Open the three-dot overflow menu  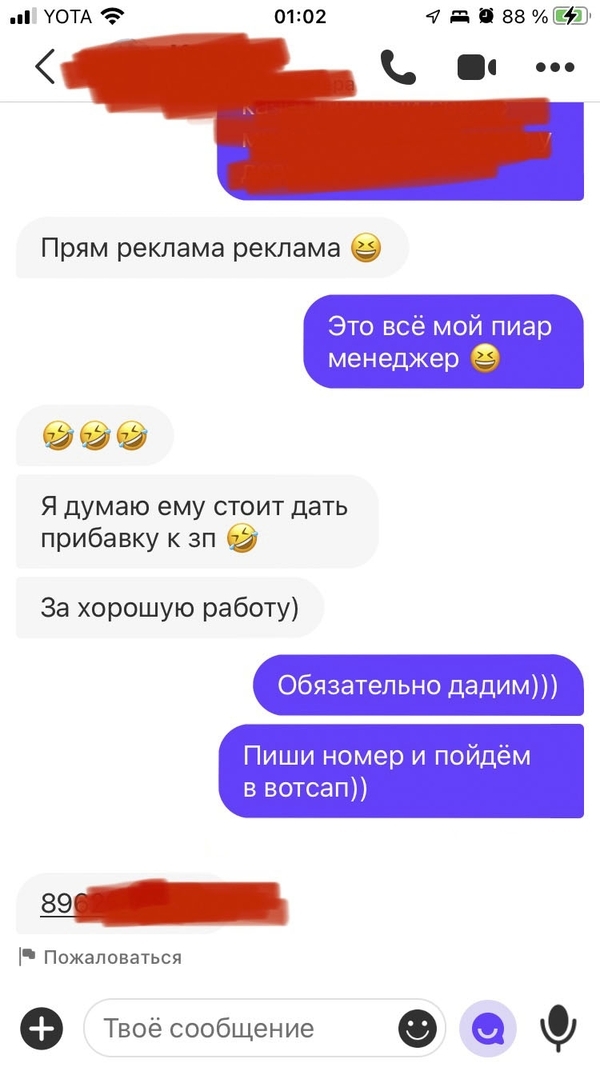point(555,67)
